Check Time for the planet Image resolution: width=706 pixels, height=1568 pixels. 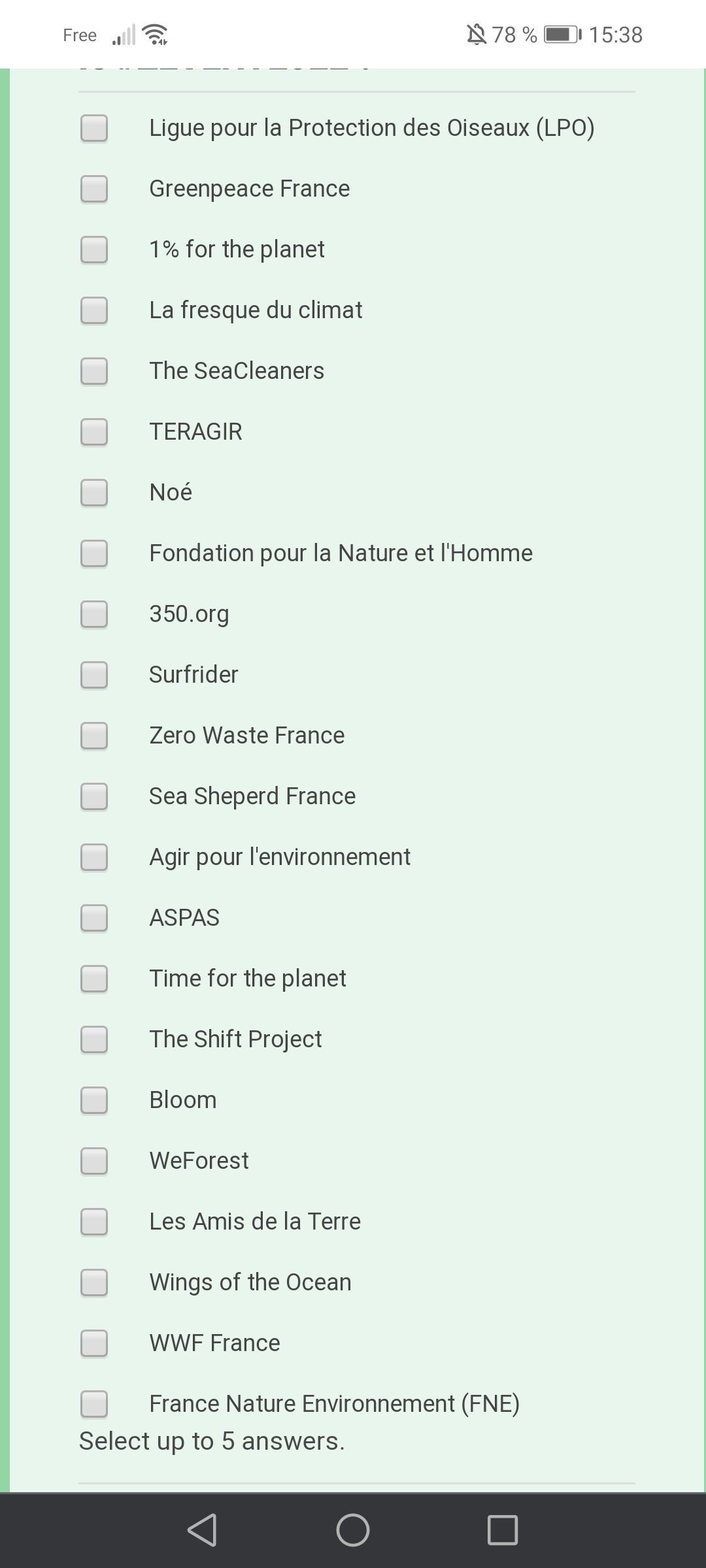pyautogui.click(x=94, y=979)
